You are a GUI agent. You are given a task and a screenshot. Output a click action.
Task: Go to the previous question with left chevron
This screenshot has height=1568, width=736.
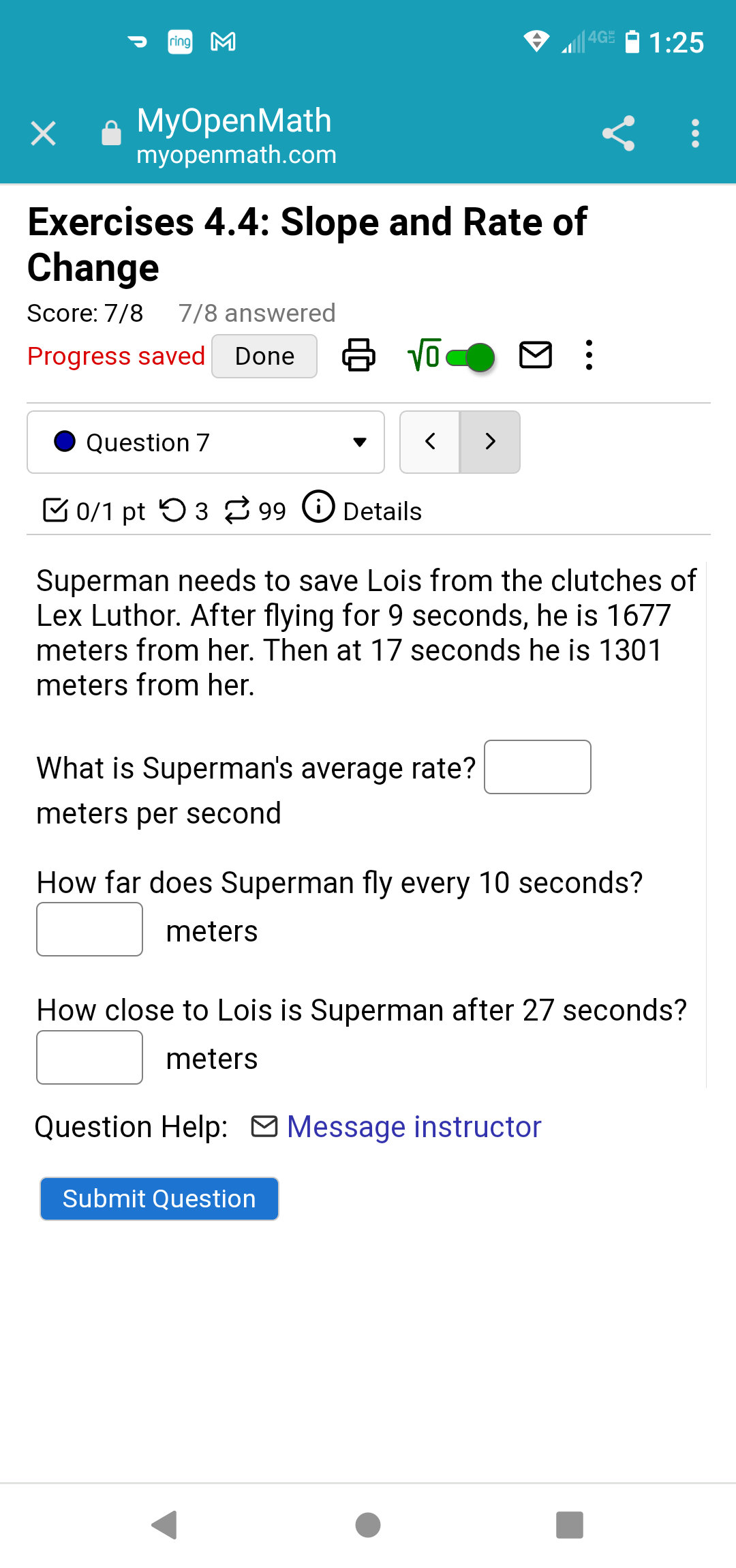click(429, 442)
